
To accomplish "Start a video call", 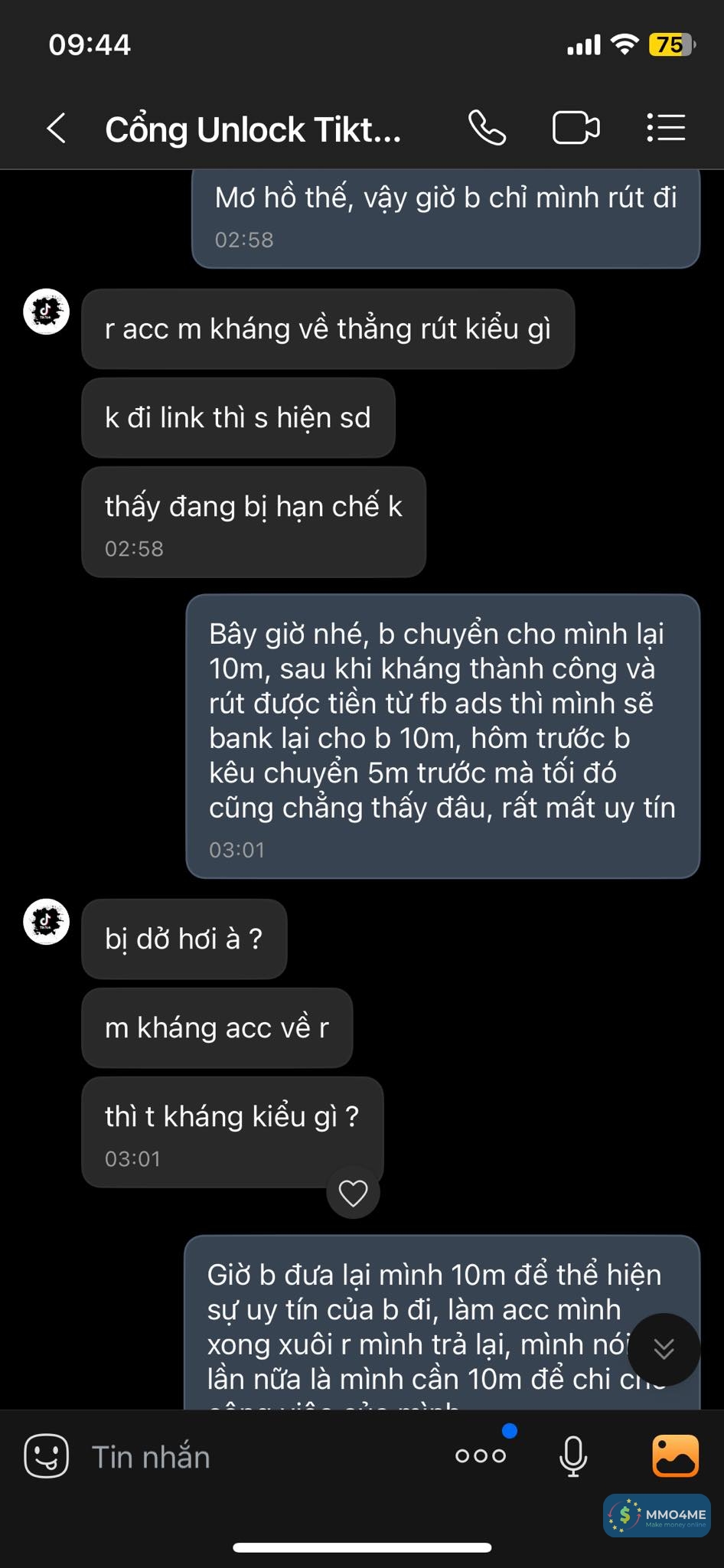I will coord(576,128).
